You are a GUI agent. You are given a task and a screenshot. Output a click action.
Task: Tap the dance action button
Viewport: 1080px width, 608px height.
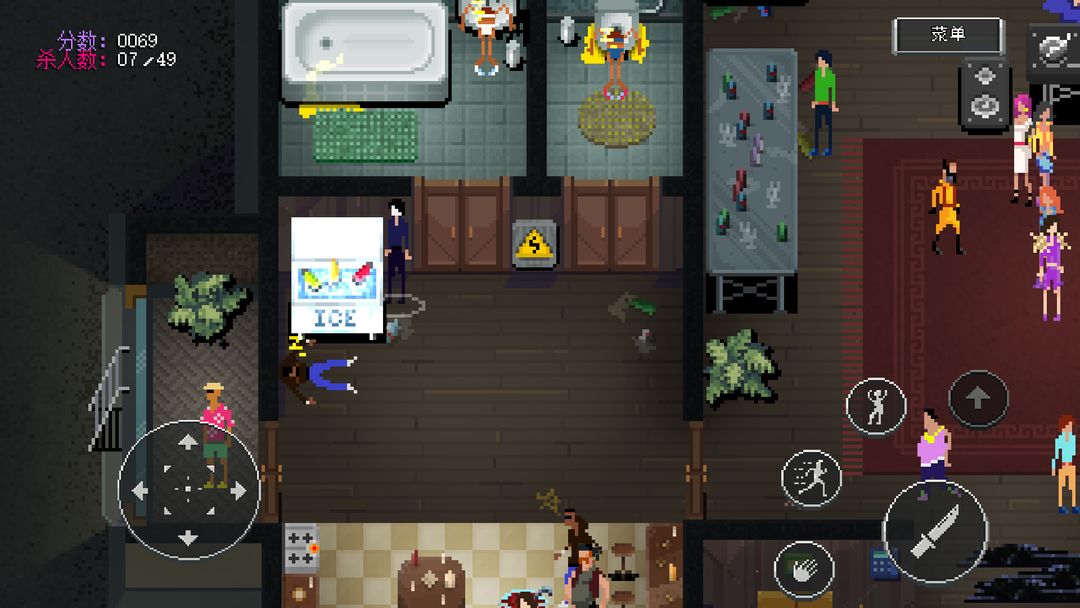876,406
